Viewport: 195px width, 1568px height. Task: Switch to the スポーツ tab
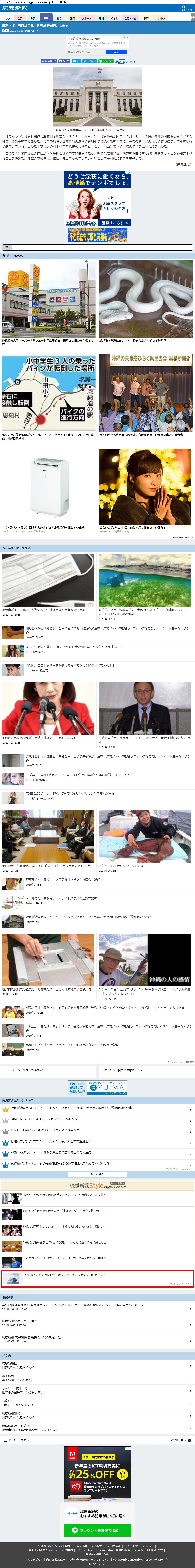pos(86,18)
